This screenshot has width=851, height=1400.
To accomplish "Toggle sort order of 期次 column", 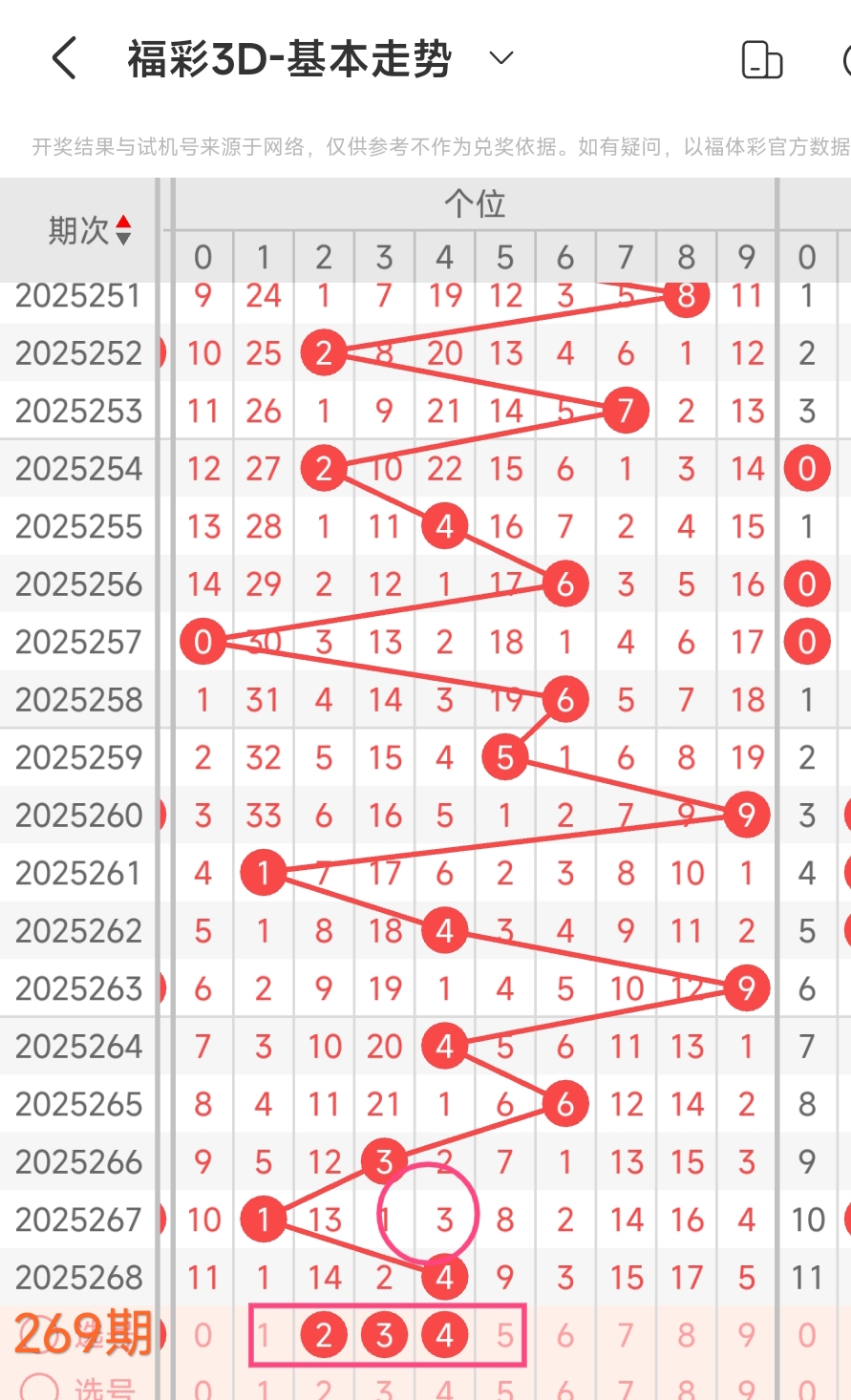I will (x=122, y=230).
